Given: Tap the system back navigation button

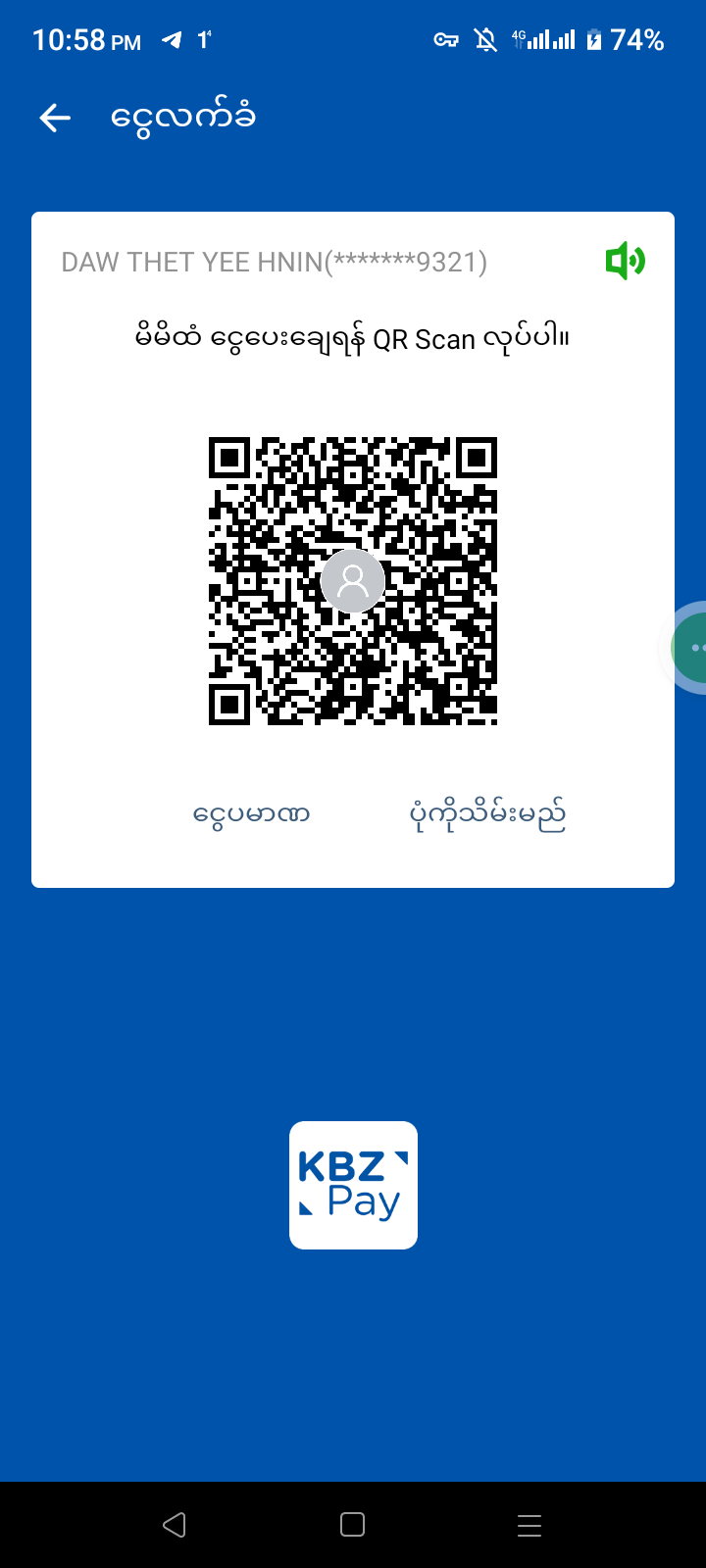Looking at the screenshot, I should [x=175, y=1524].
